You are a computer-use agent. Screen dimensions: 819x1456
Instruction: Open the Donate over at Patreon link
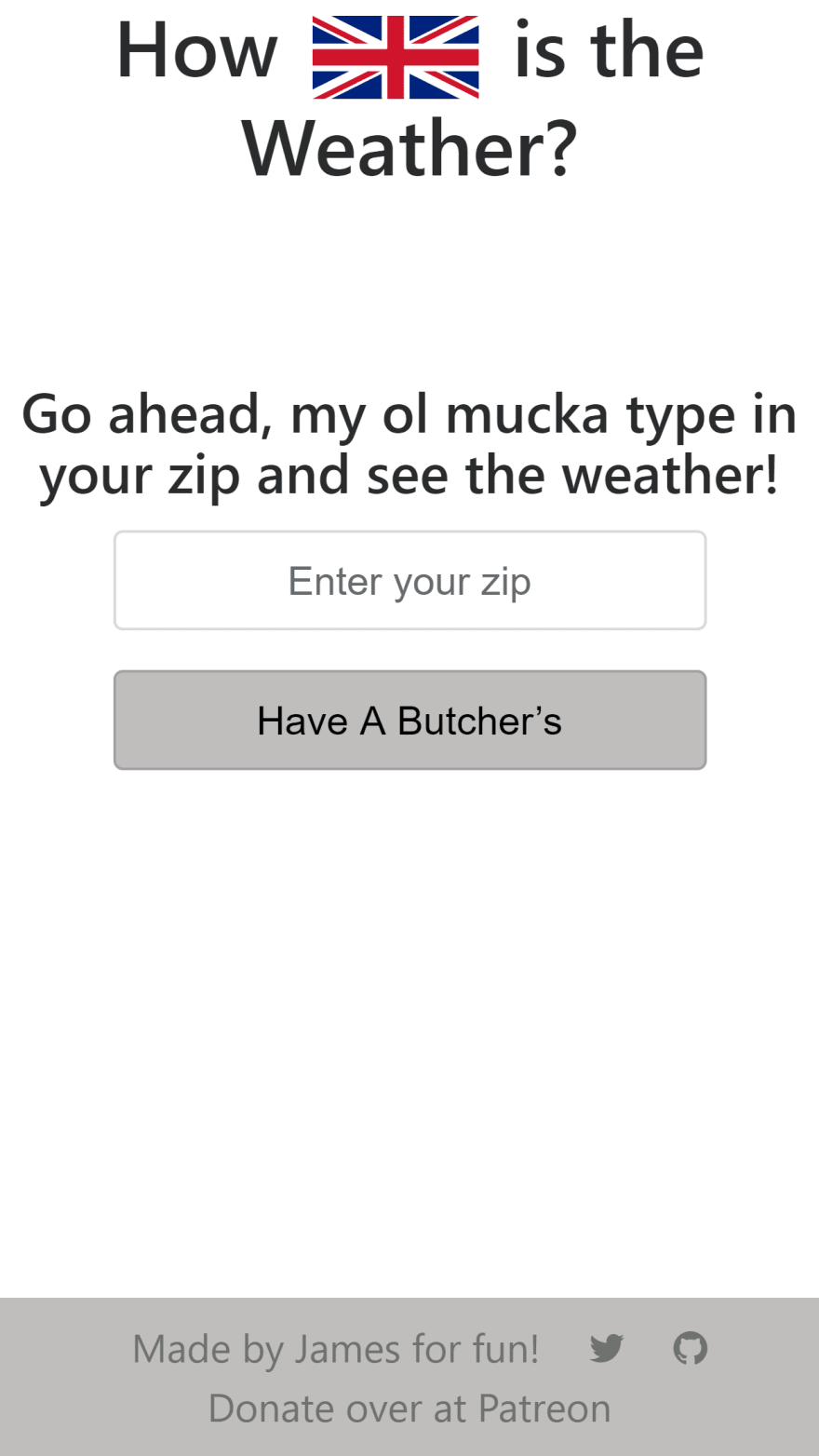pyautogui.click(x=409, y=1409)
